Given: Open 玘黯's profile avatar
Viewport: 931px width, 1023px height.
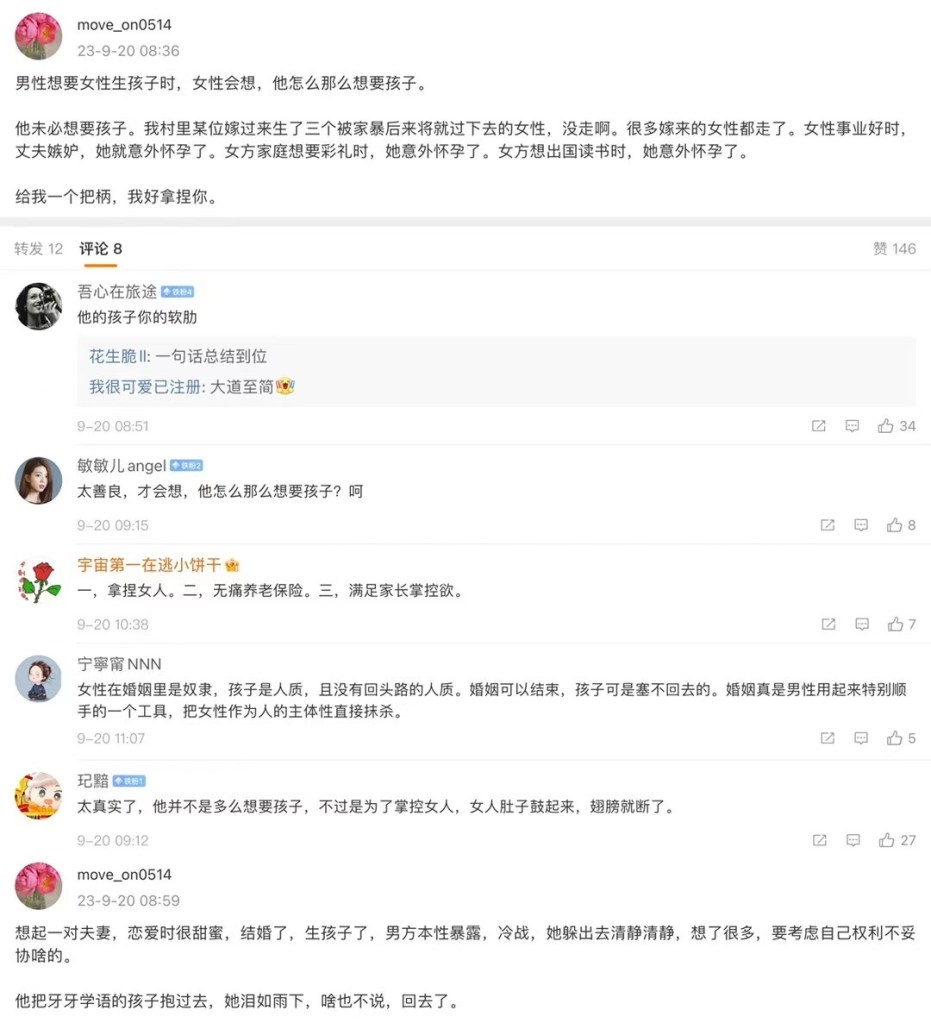Looking at the screenshot, I should pyautogui.click(x=38, y=795).
